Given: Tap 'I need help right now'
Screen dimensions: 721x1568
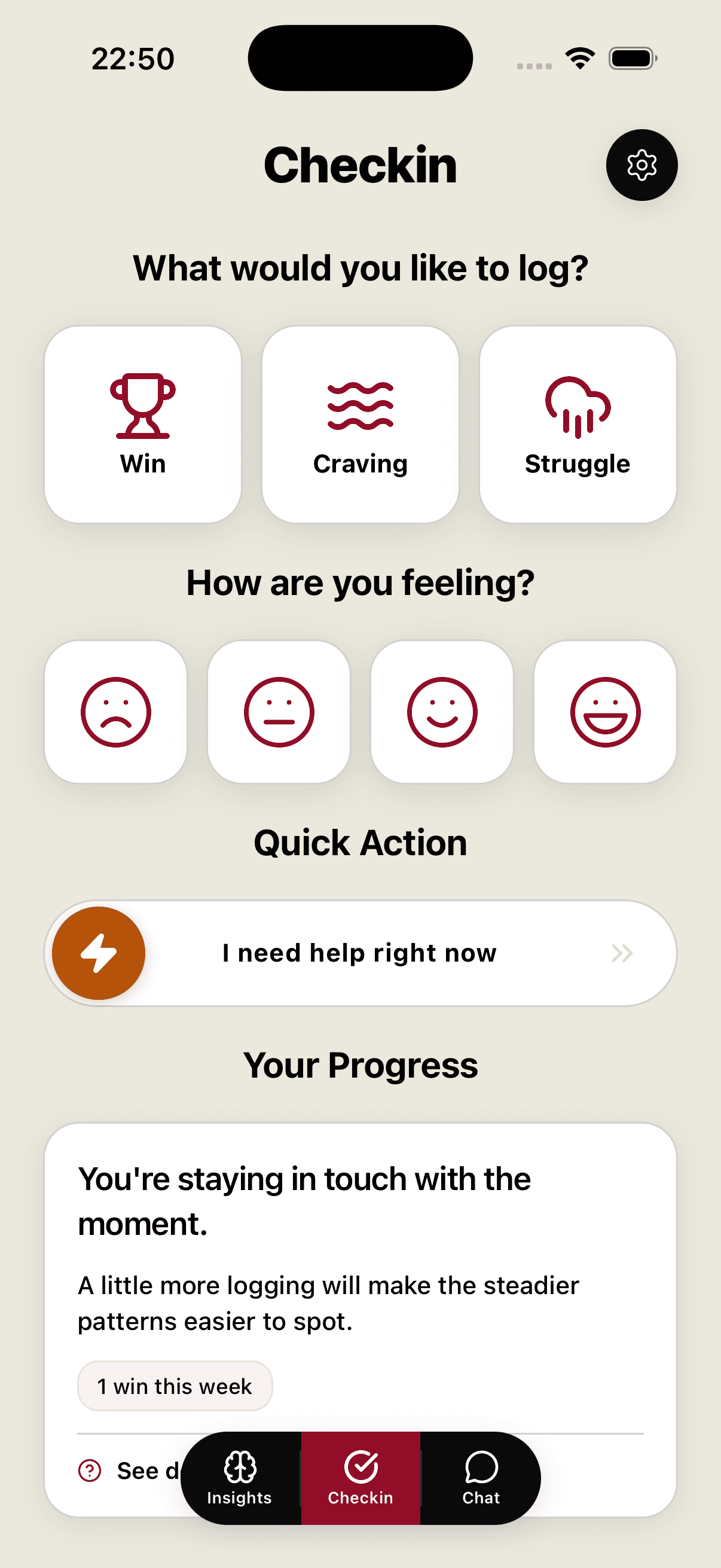Looking at the screenshot, I should pos(360,953).
